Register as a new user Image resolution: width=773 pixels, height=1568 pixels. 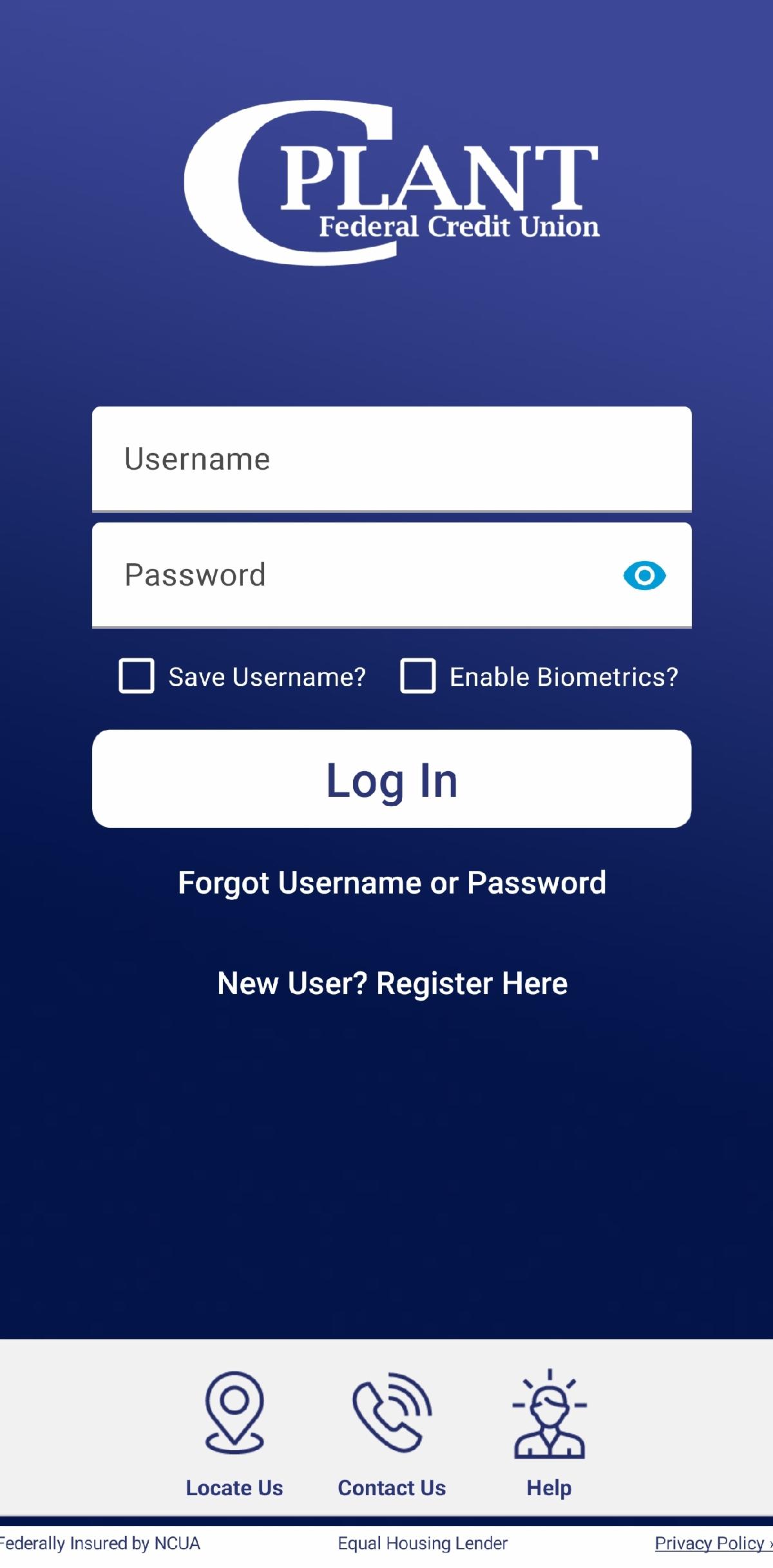[392, 983]
